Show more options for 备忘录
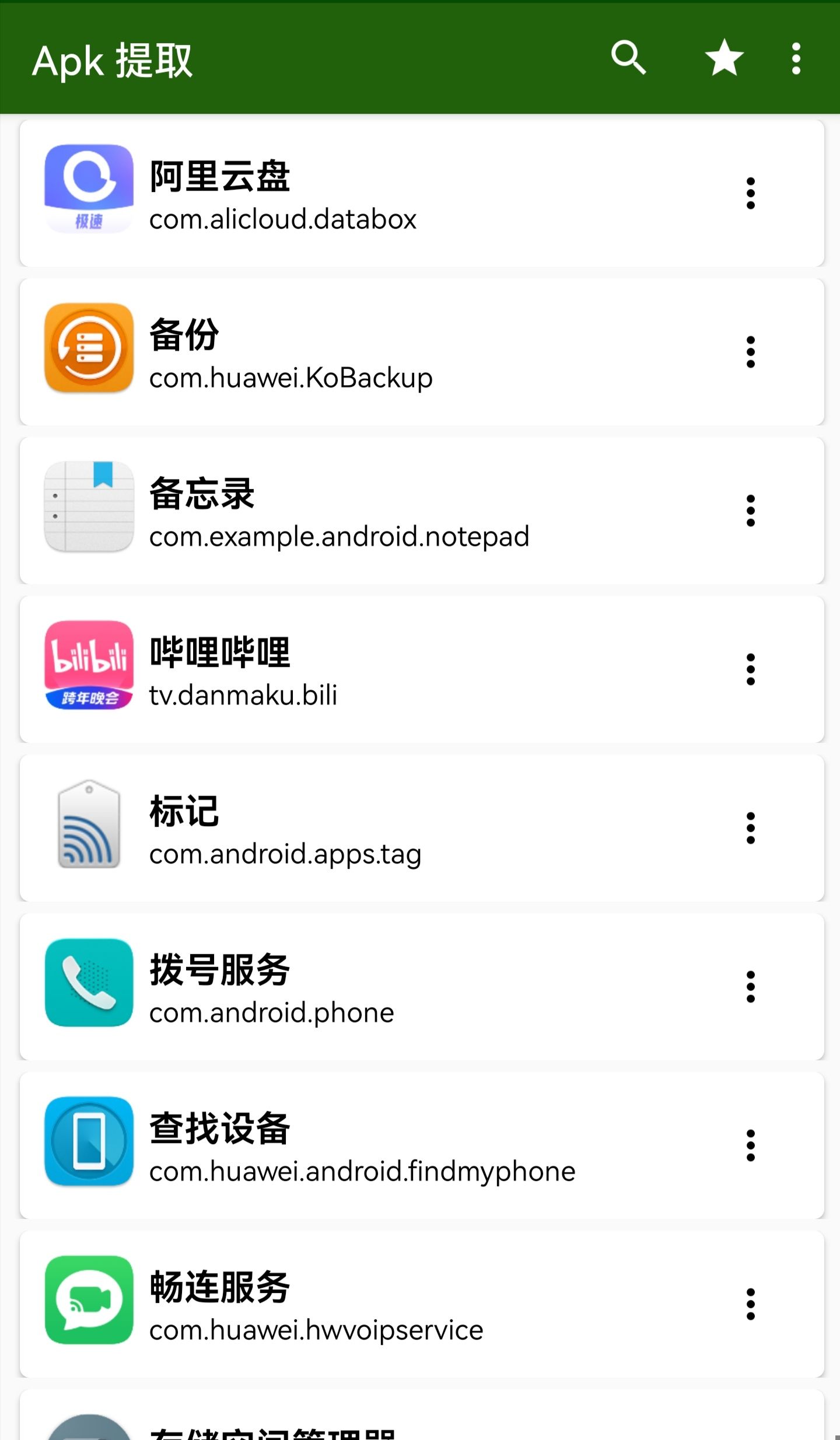Viewport: 840px width, 1440px height. click(751, 511)
